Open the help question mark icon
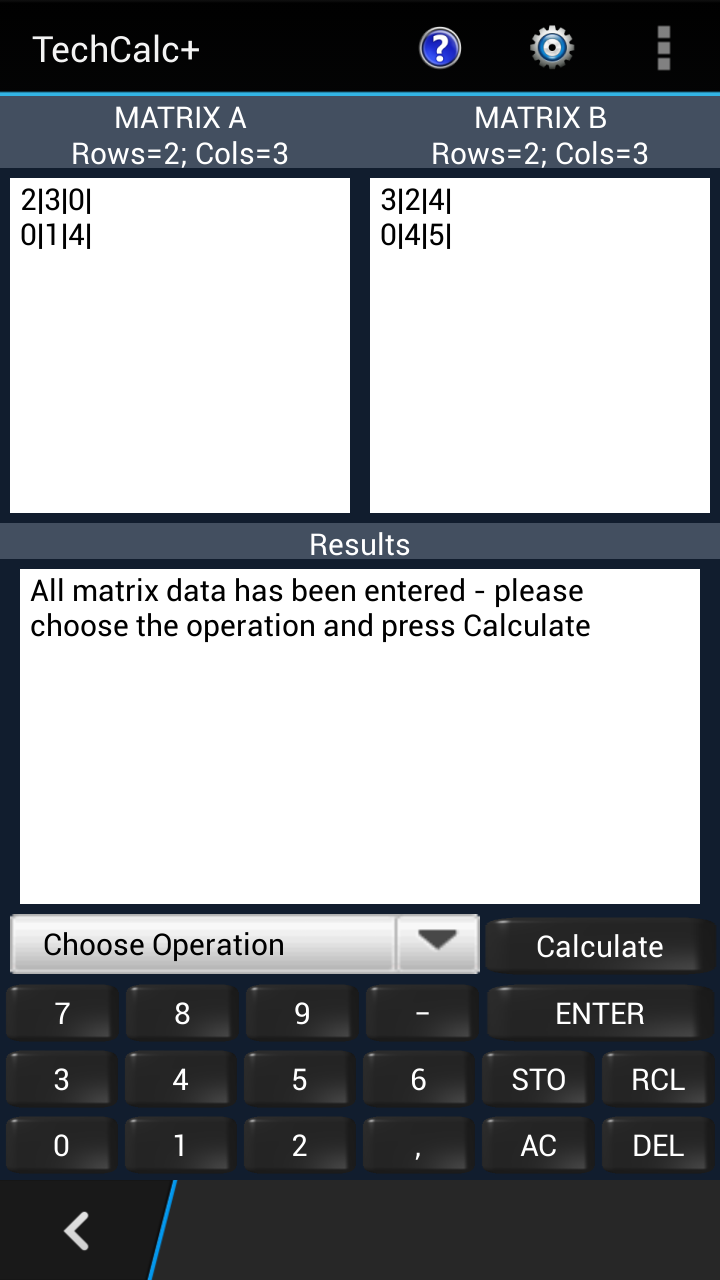This screenshot has height=1280, width=720. tap(440, 48)
